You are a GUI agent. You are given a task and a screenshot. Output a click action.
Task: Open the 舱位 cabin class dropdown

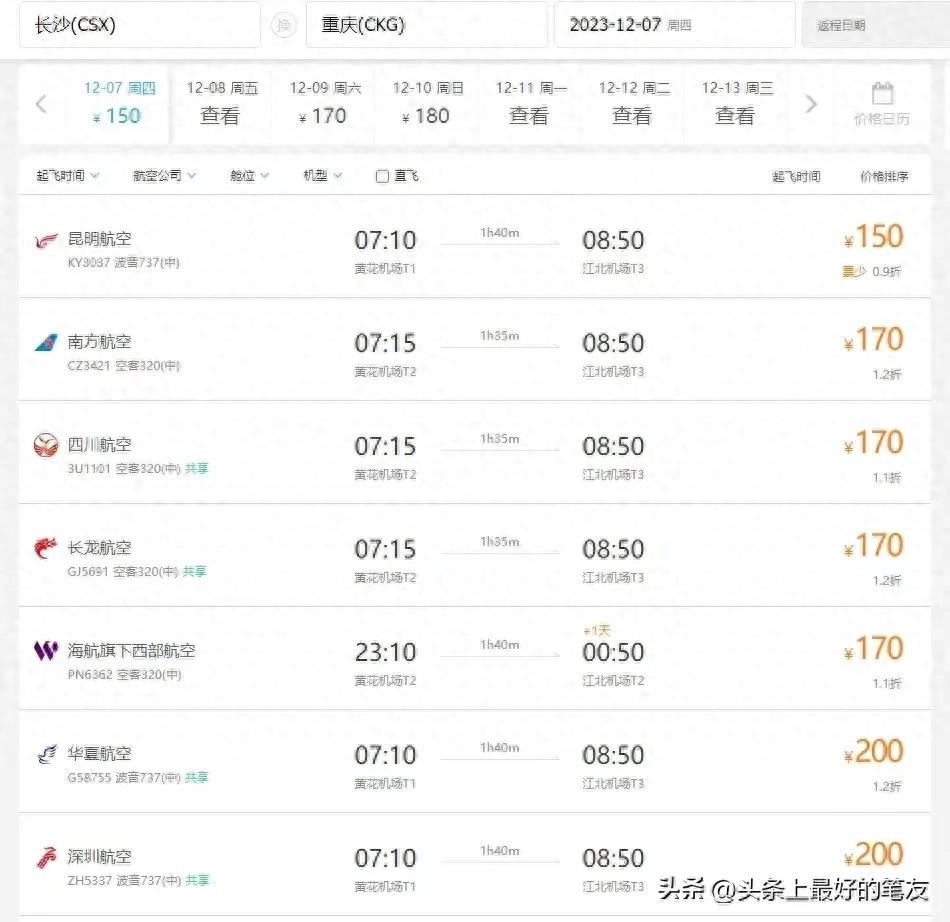[249, 176]
